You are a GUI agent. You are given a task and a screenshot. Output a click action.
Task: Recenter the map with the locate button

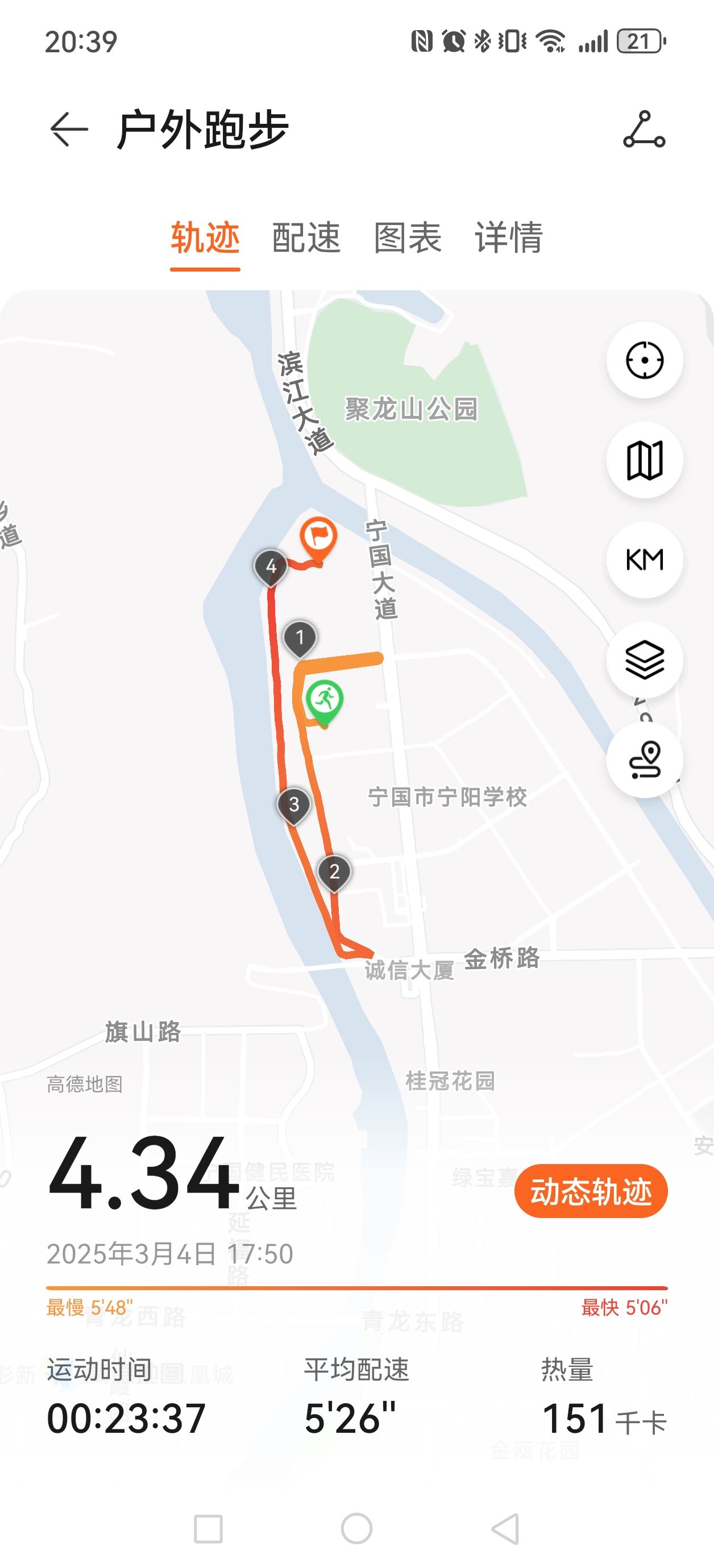[x=644, y=360]
